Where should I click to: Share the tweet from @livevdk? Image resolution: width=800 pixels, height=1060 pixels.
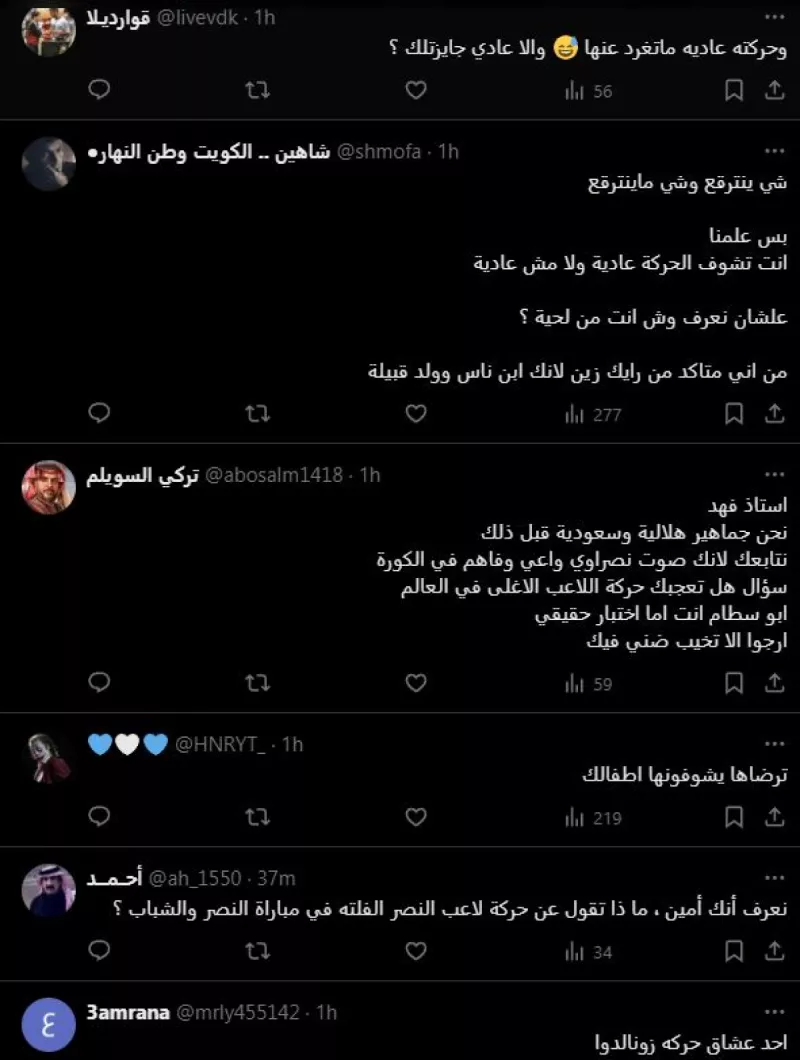point(774,91)
